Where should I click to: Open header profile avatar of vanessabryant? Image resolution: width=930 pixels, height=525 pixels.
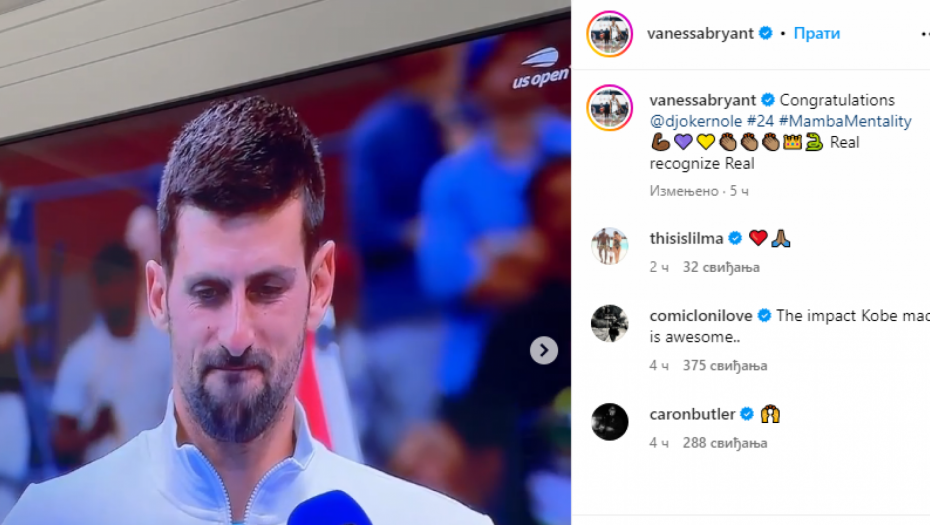click(x=610, y=34)
